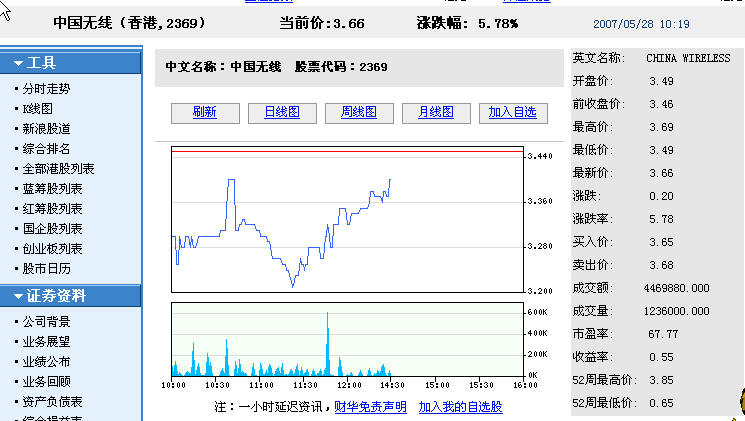The height and width of the screenshot is (421, 745).
Task: View 公司背景 company background
Action: 46,322
